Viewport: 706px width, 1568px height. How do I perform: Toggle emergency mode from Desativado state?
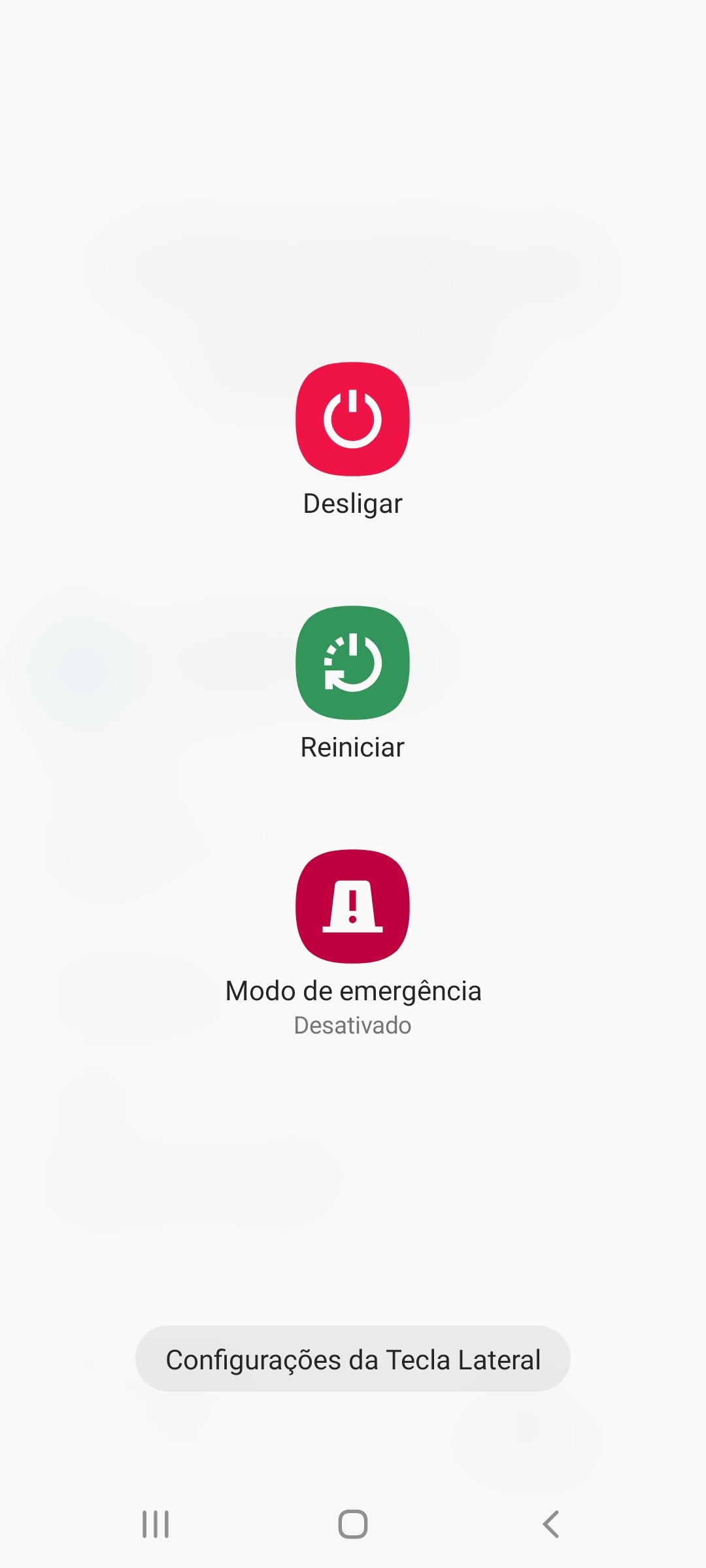click(352, 1024)
